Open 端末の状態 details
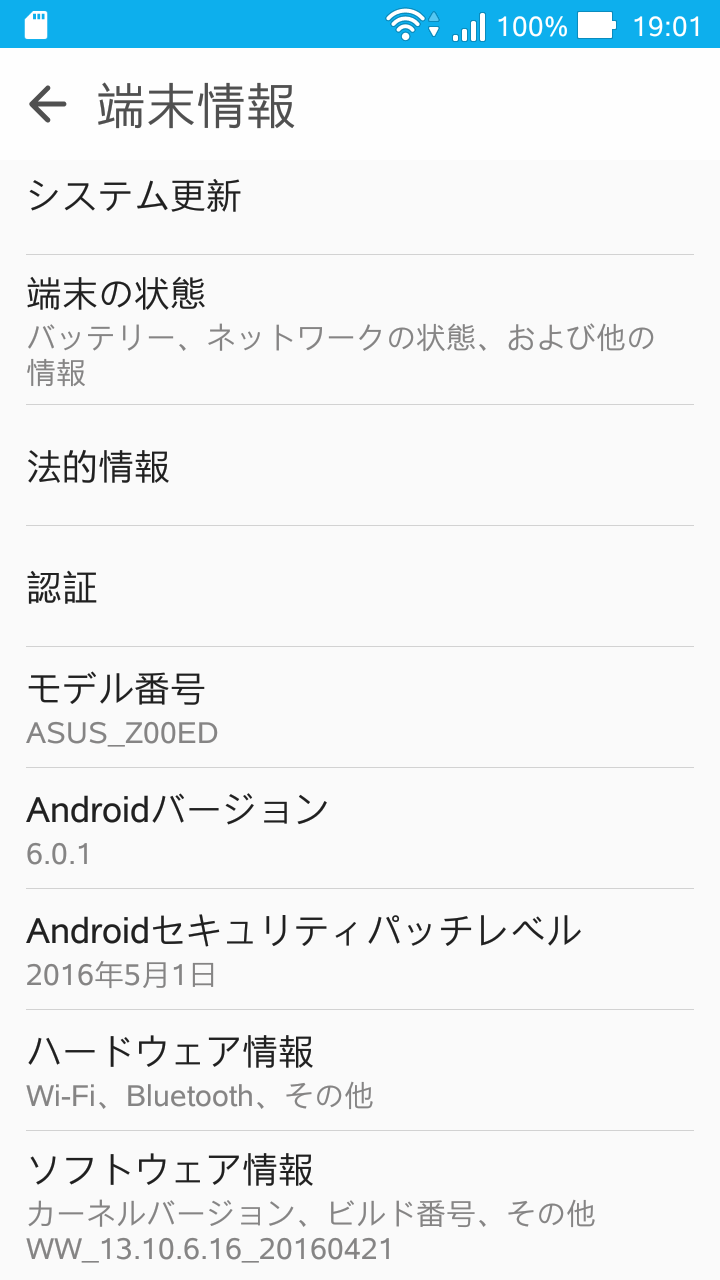Viewport: 720px width, 1280px height. pyautogui.click(x=360, y=330)
